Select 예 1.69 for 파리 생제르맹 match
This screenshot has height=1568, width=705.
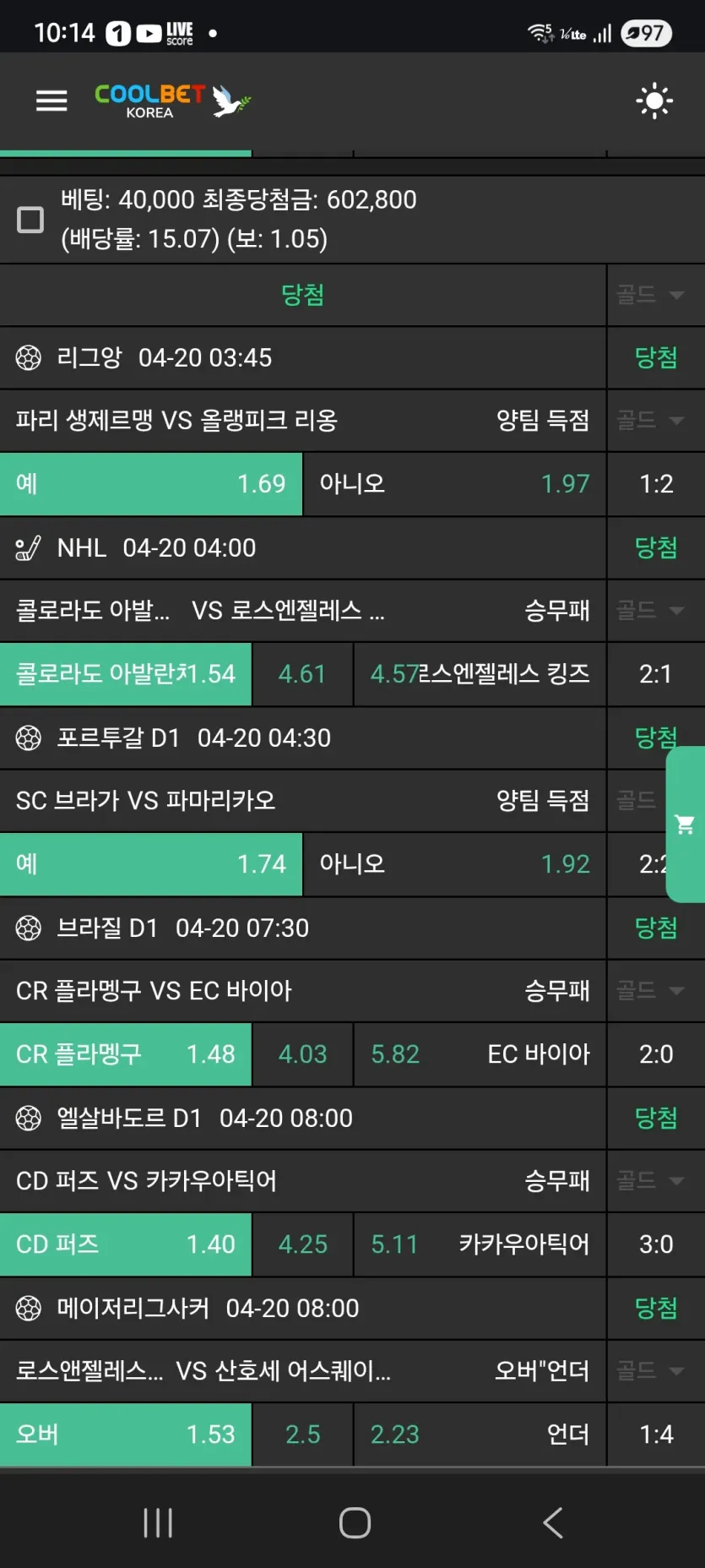pos(151,484)
